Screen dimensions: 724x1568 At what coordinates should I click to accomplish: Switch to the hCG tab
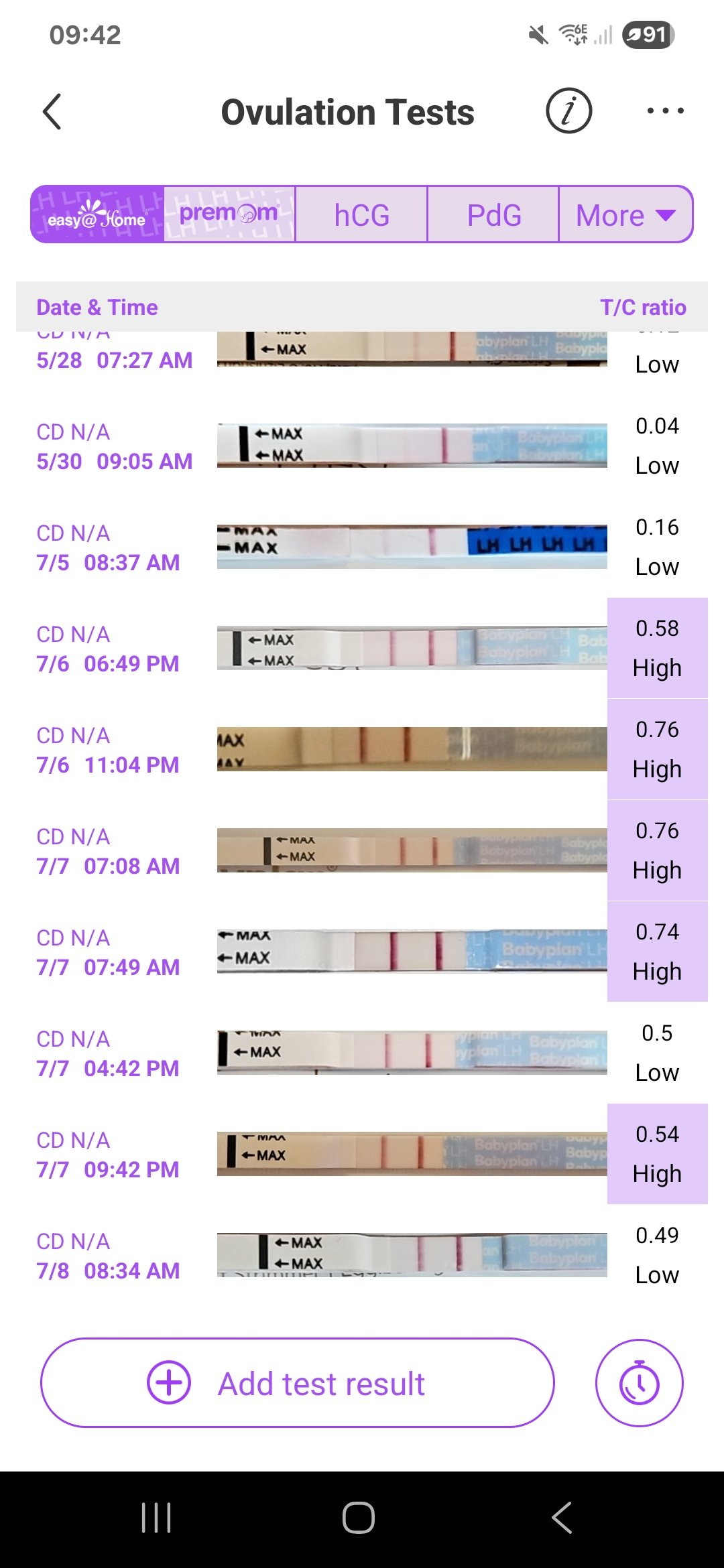tap(361, 215)
